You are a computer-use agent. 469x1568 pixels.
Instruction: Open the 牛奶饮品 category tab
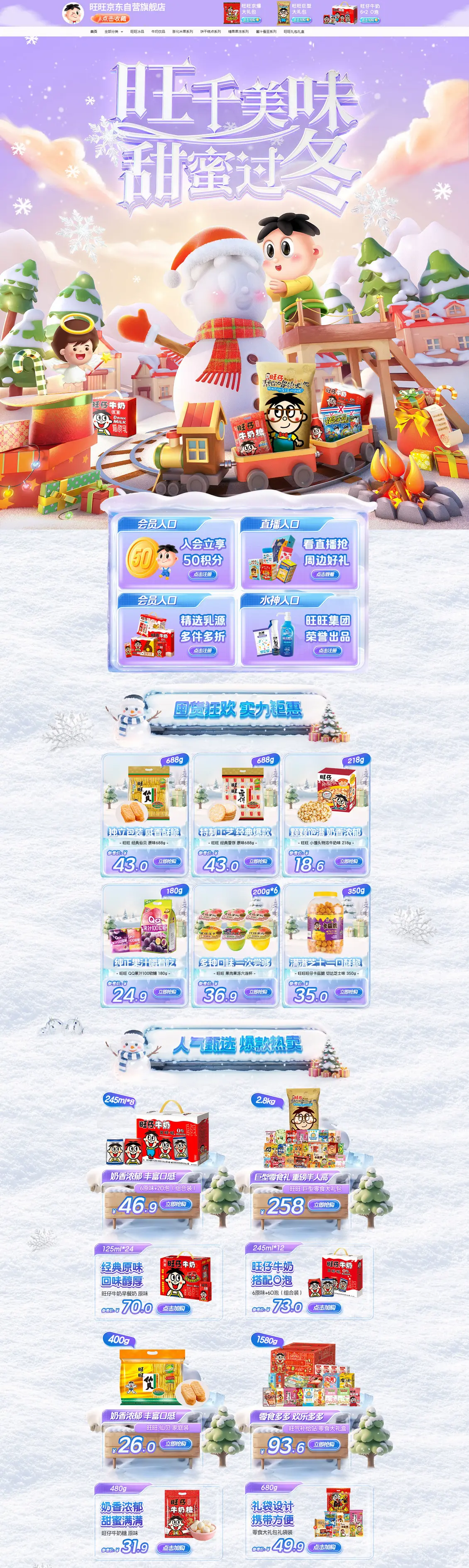[158, 31]
